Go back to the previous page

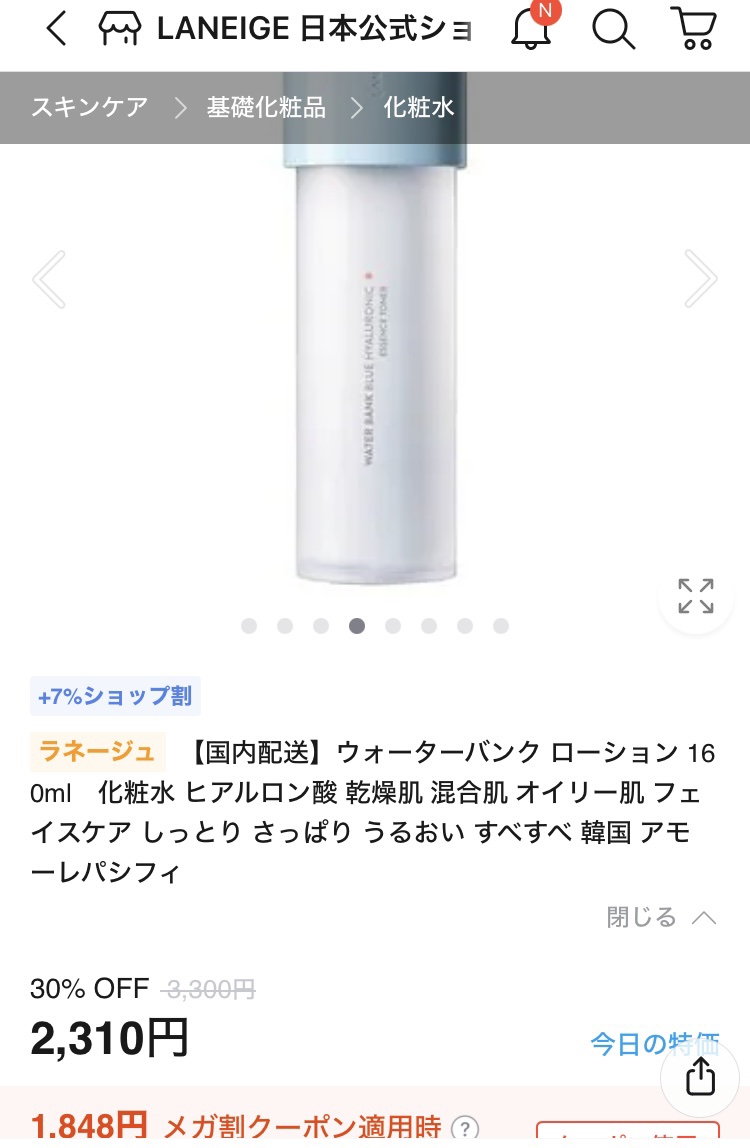(x=57, y=30)
